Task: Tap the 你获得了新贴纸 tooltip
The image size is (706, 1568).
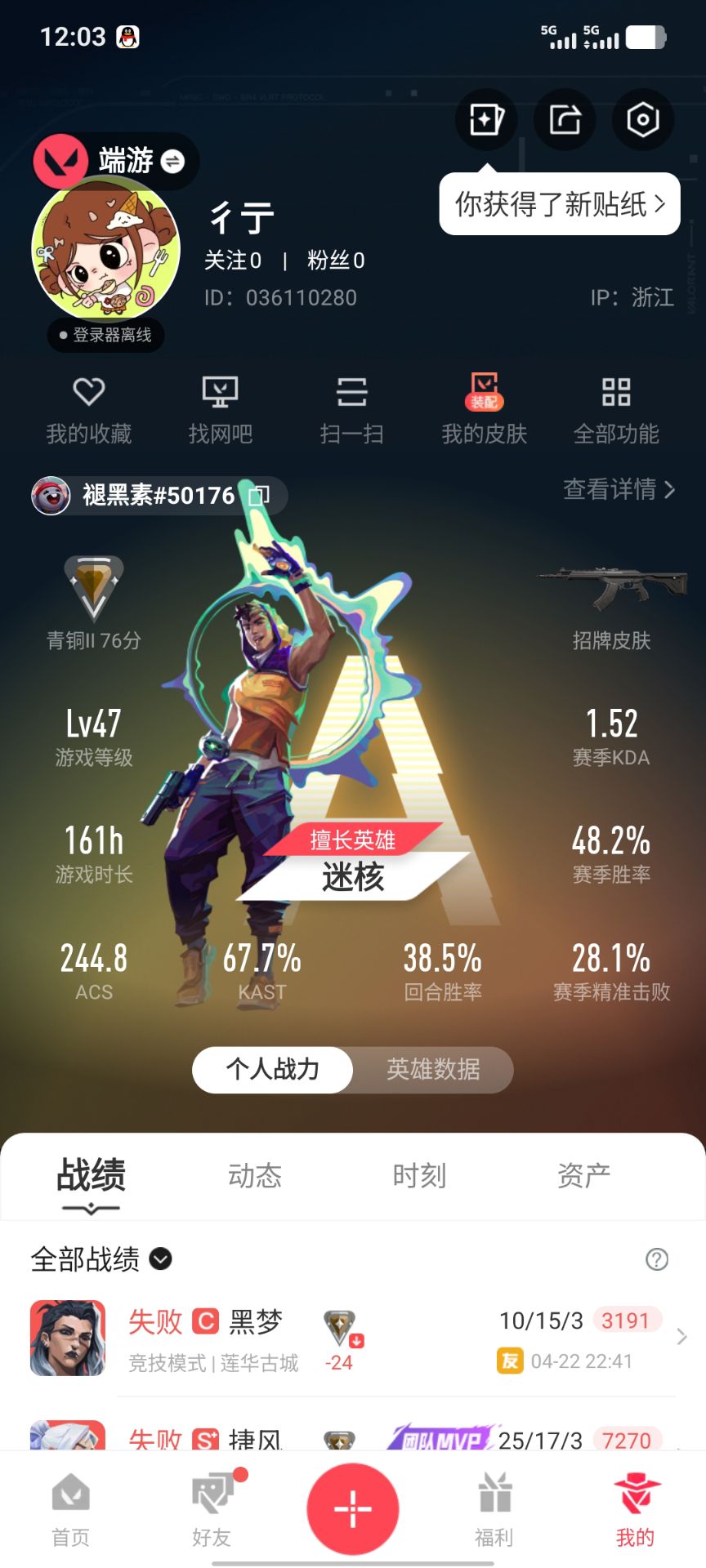Action: pyautogui.click(x=559, y=204)
